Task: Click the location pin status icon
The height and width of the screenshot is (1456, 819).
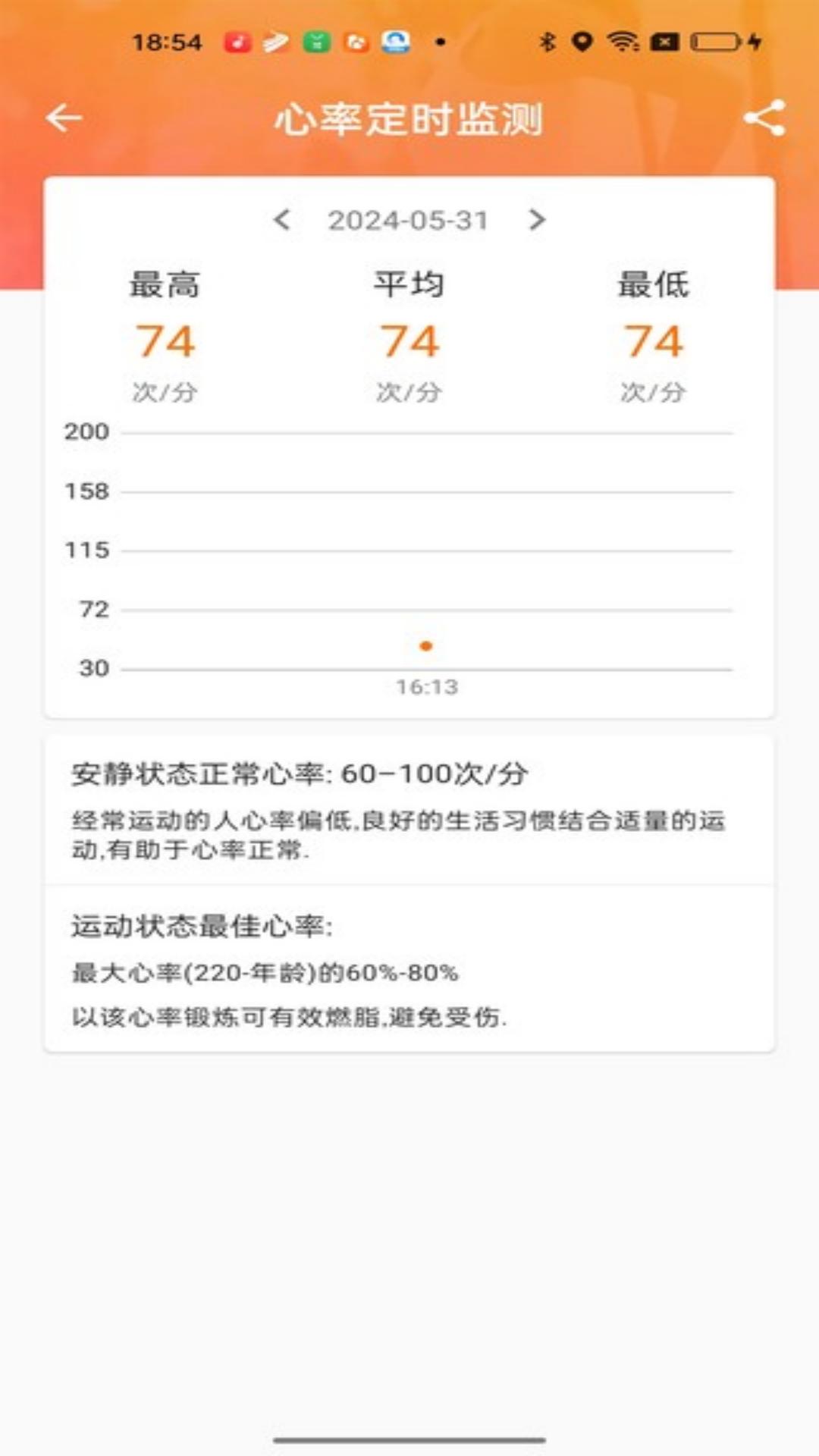Action: point(582,42)
